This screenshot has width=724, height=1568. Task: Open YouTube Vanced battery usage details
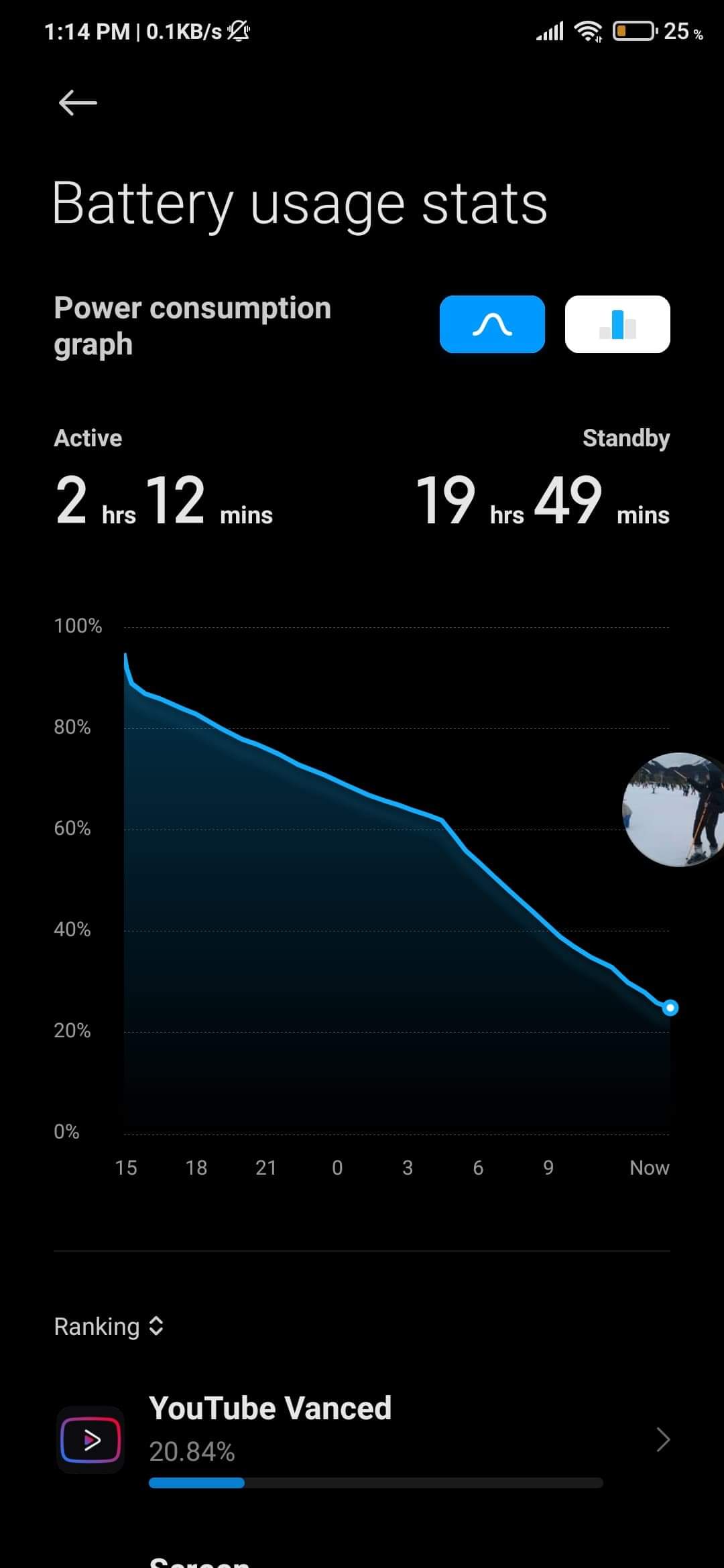point(362,1438)
